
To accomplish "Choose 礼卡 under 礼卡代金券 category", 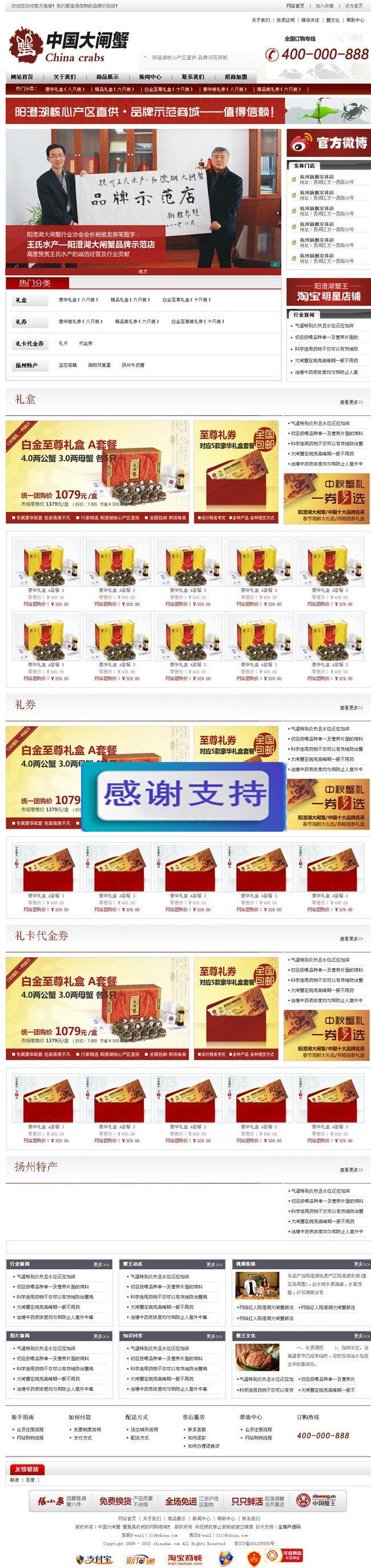I will tap(63, 343).
